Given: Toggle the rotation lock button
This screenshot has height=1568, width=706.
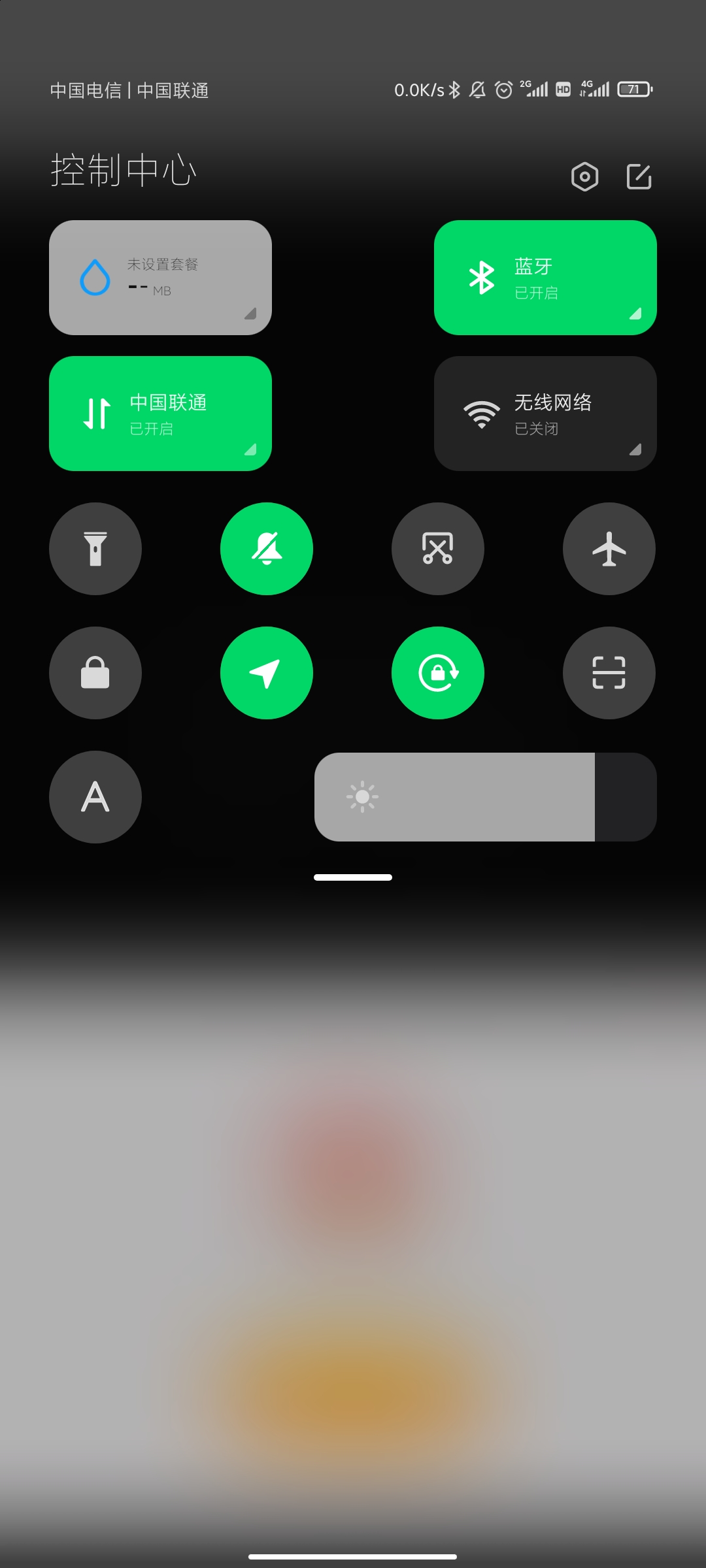Looking at the screenshot, I should [438, 673].
